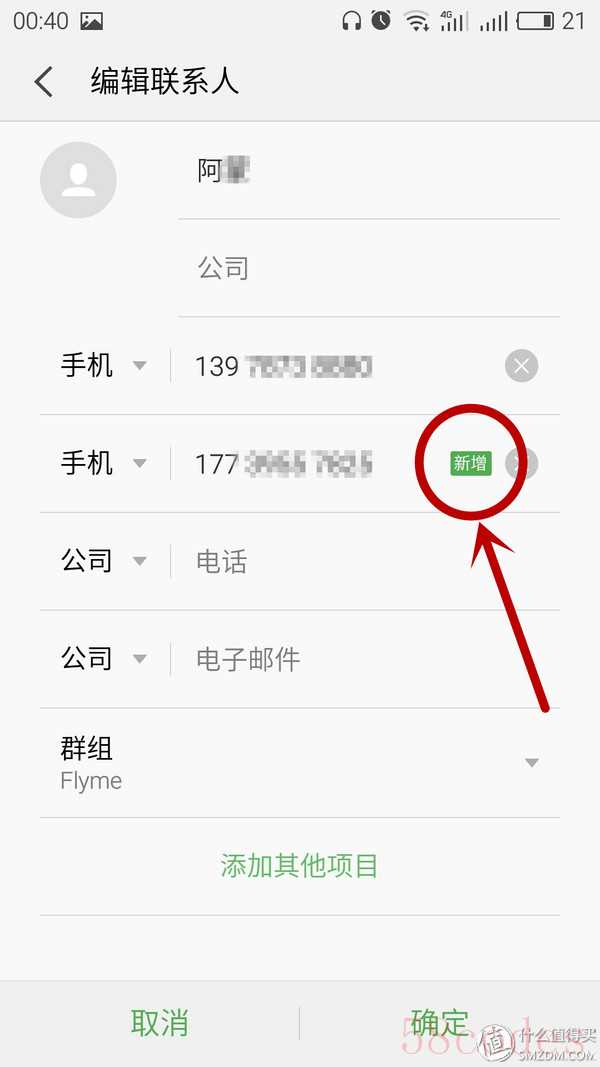Image resolution: width=600 pixels, height=1067 pixels.
Task: Cancel editing with 取消
Action: coord(159,1023)
